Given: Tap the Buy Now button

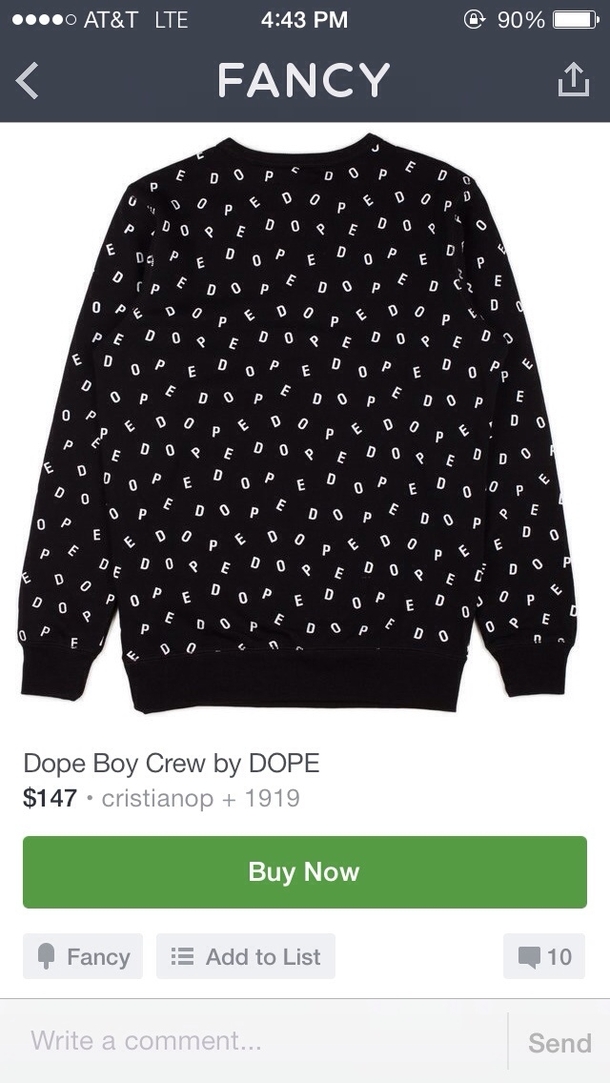Looking at the screenshot, I should click(x=304, y=872).
